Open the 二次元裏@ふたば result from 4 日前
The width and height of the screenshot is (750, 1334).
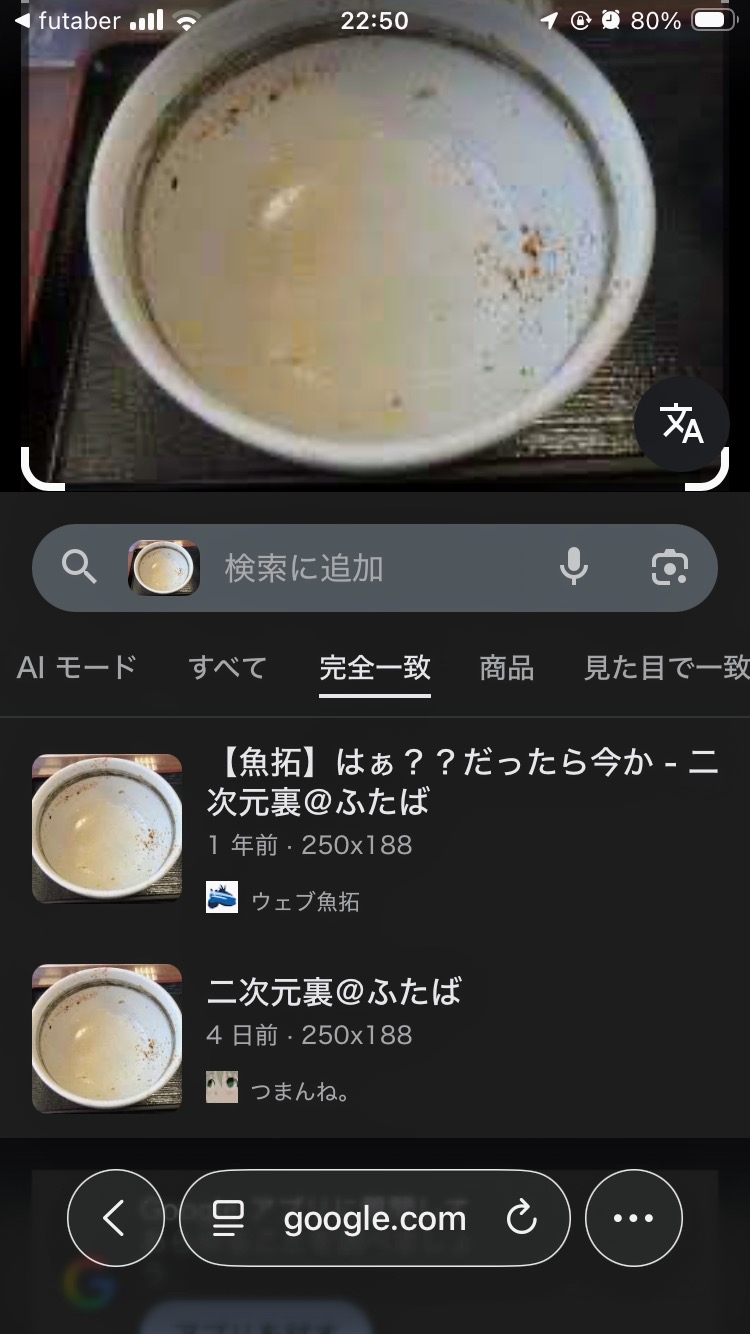coord(334,991)
